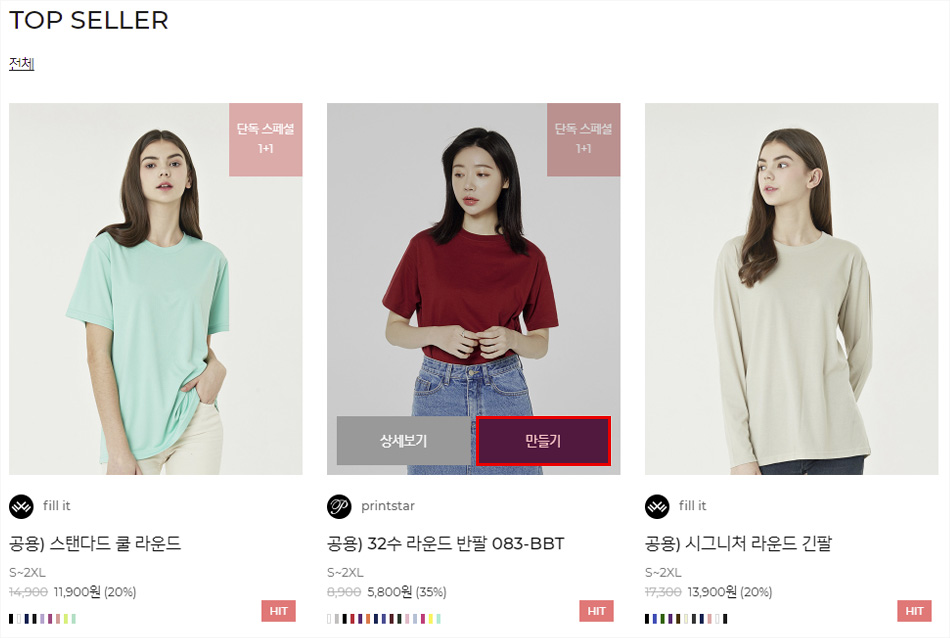This screenshot has height=638, width=950.
Task: Tap the 만들기 button on the red tee
Action: point(543,441)
